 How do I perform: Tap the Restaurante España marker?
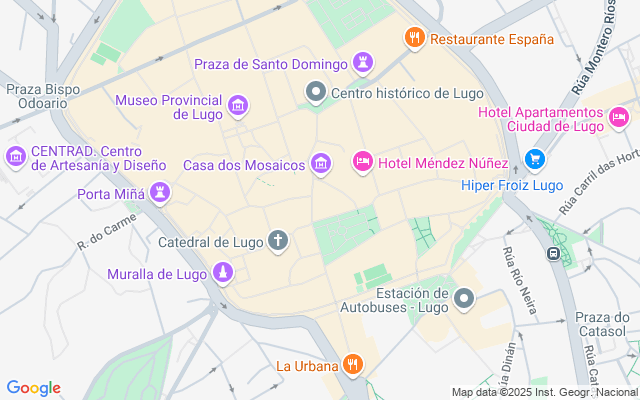[415, 39]
